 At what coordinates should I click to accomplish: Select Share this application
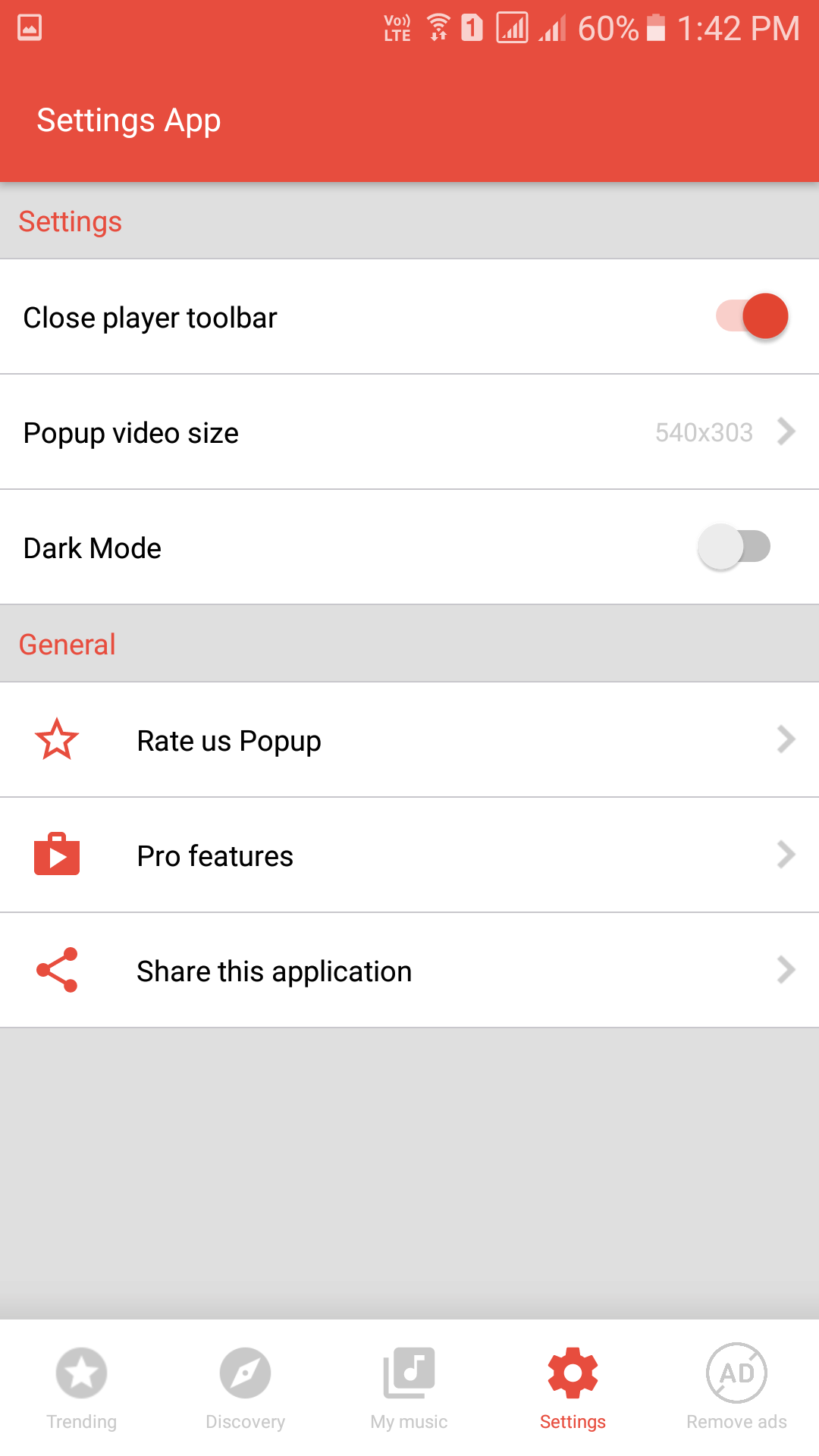click(409, 971)
